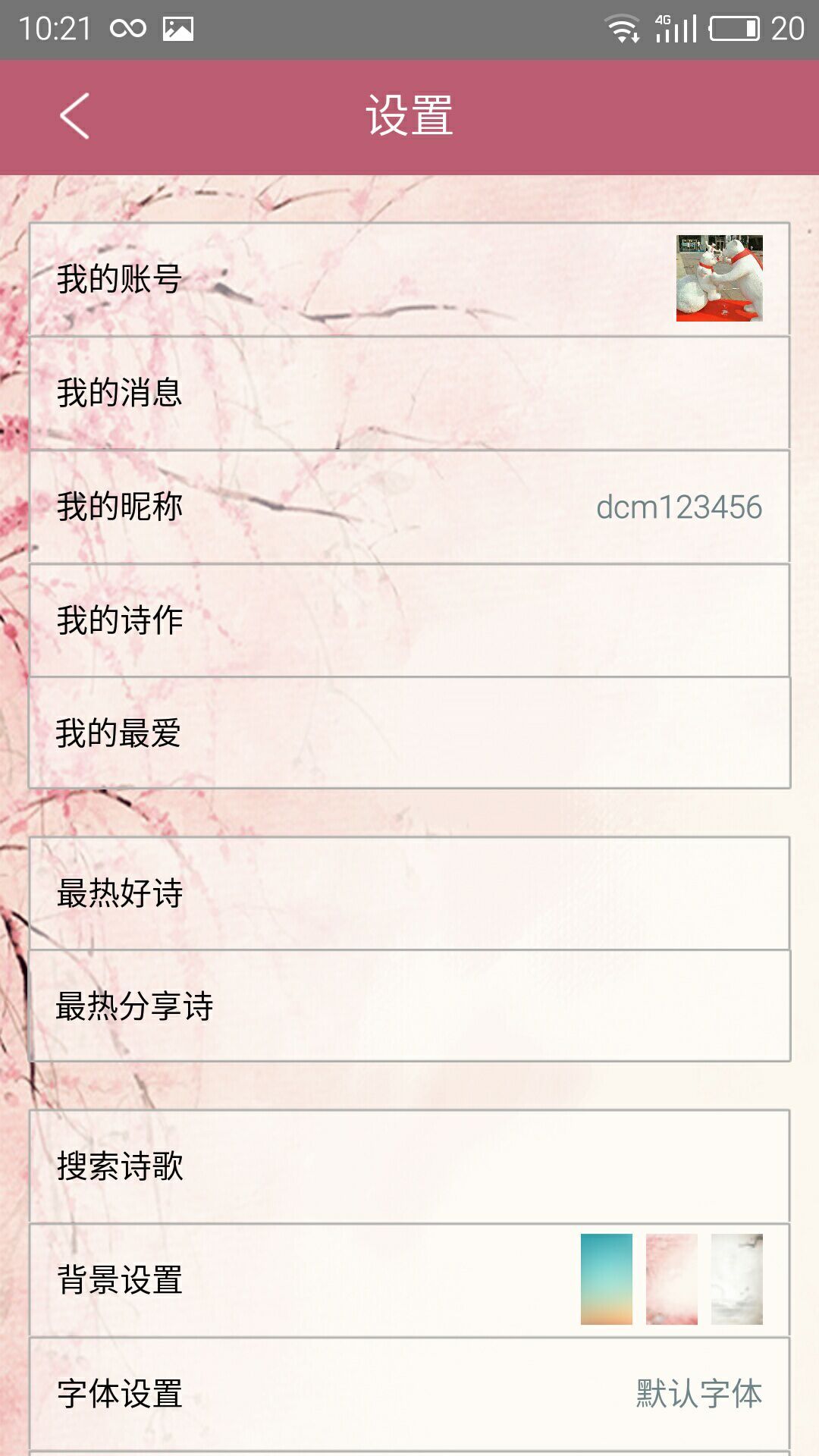Browse 最热好诗

pyautogui.click(x=409, y=893)
